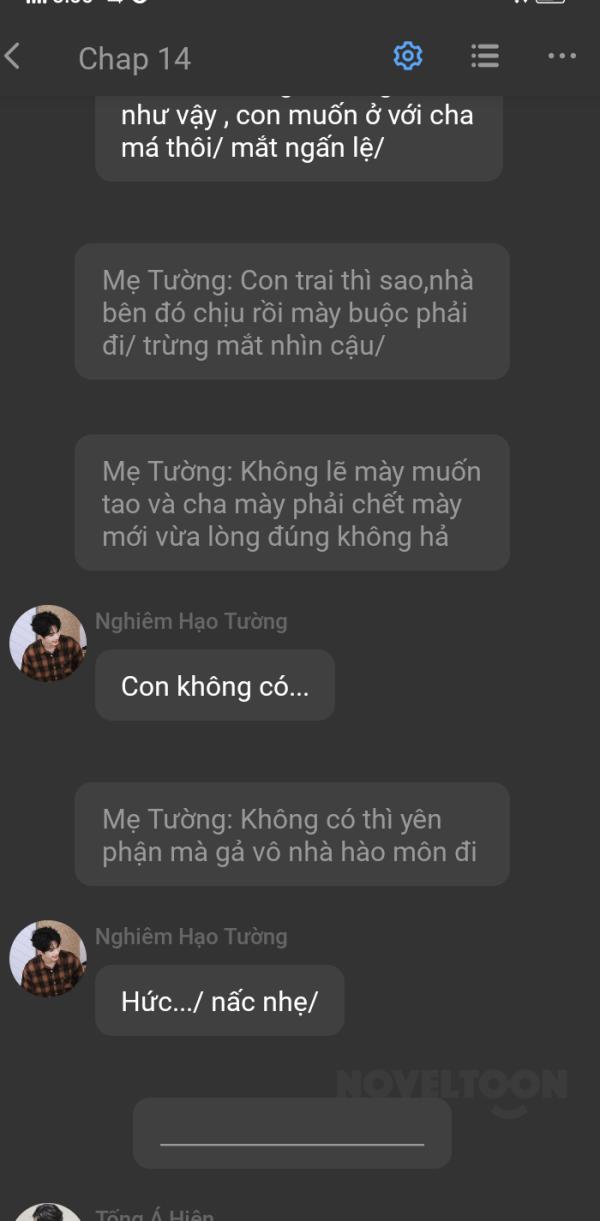Screen dimensions: 600x1221
Task: Open the reading settings gear
Action: pos(408,56)
